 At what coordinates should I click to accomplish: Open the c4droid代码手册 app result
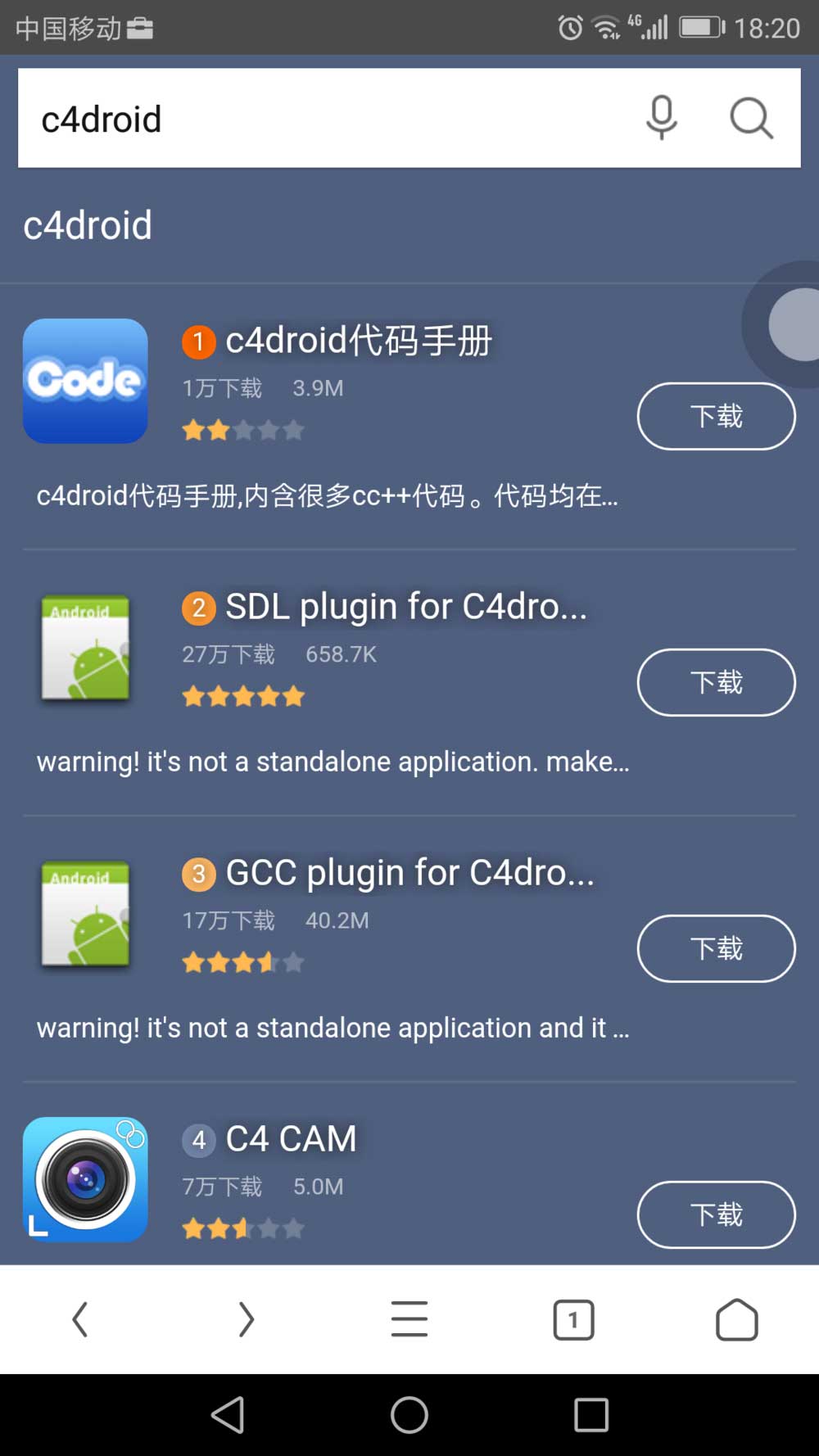358,341
